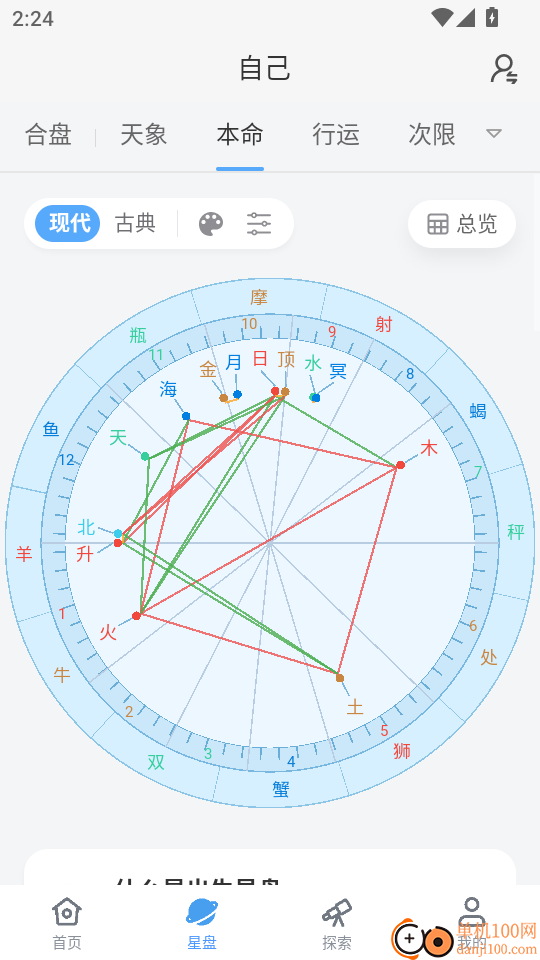The width and height of the screenshot is (540, 960).
Task: Open the 我的 profile tab
Action: click(x=471, y=923)
